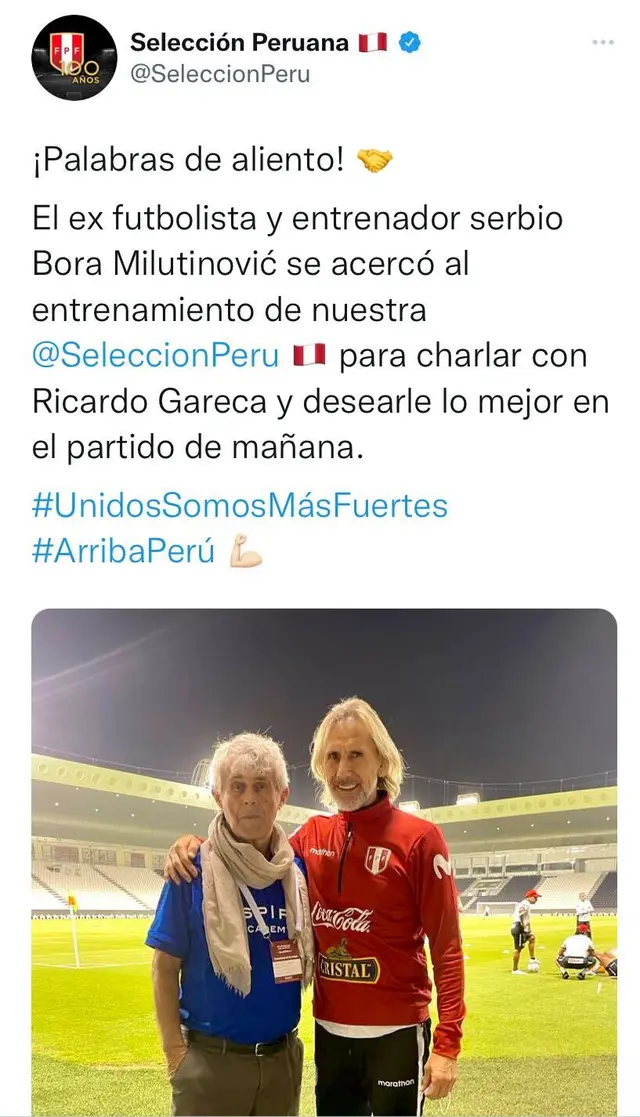Open the @SeleccionPeru mention in the tweet
The image size is (640, 1117).
click(155, 356)
